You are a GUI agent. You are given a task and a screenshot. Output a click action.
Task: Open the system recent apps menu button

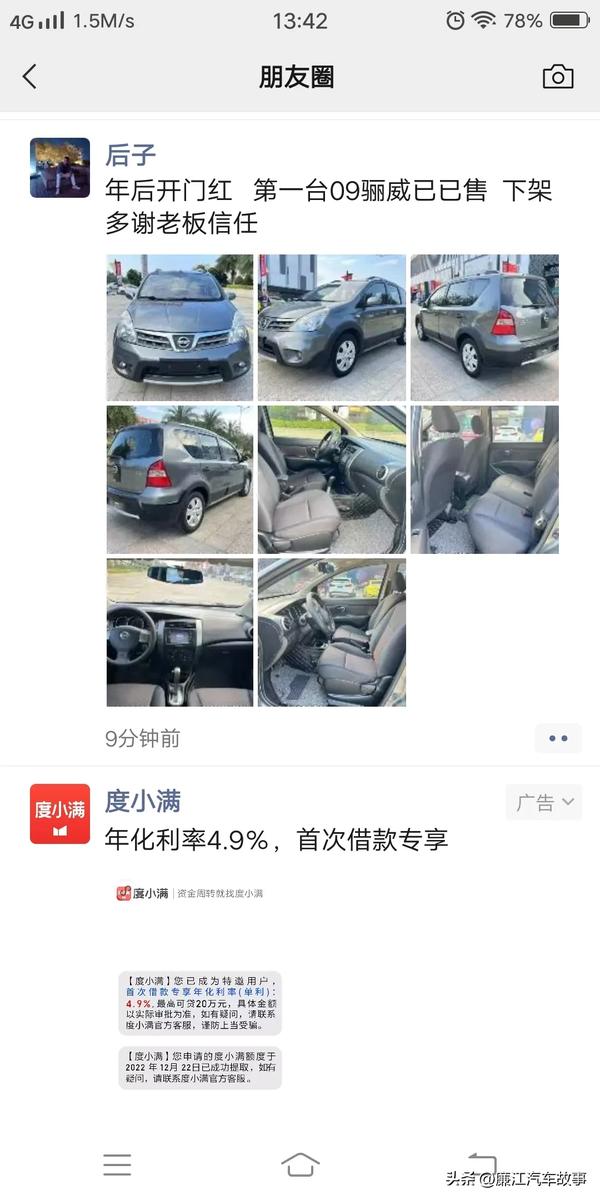[117, 1164]
